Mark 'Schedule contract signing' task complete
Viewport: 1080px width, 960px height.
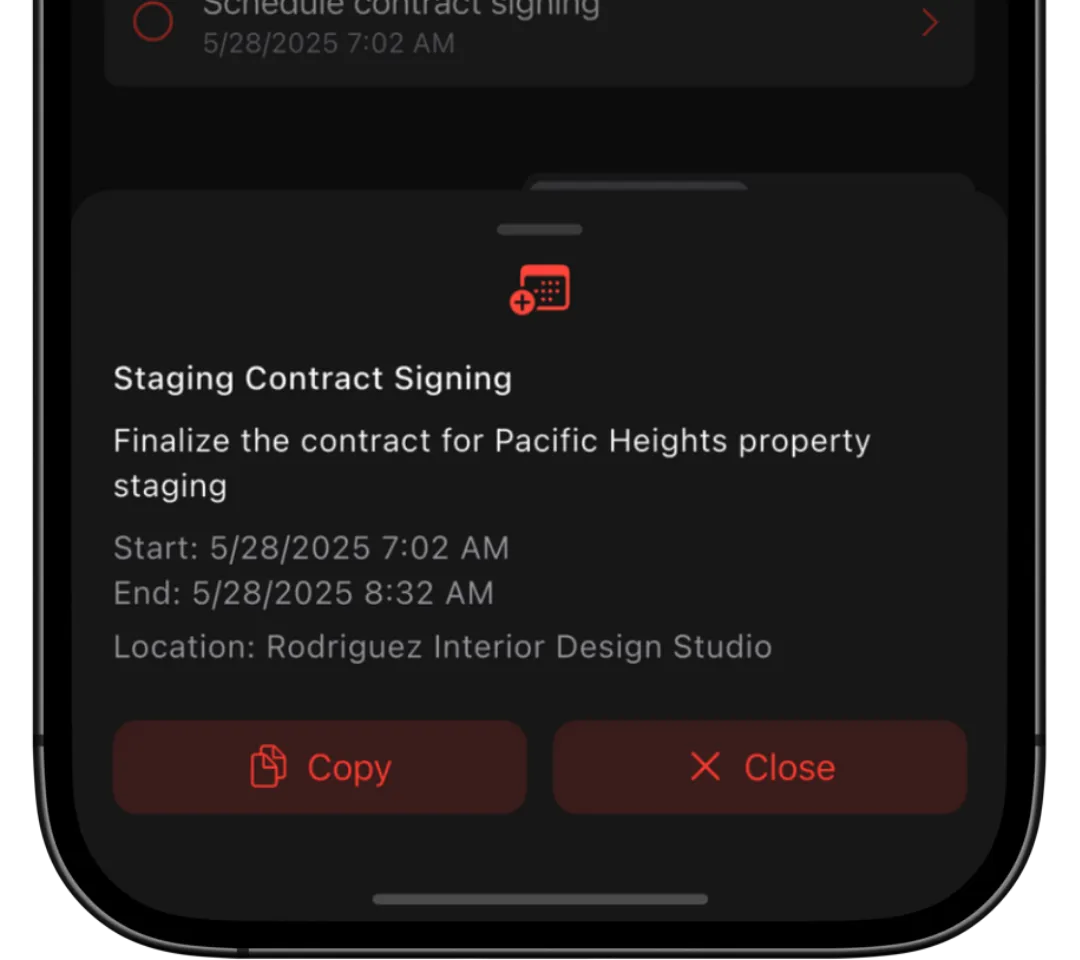(153, 22)
